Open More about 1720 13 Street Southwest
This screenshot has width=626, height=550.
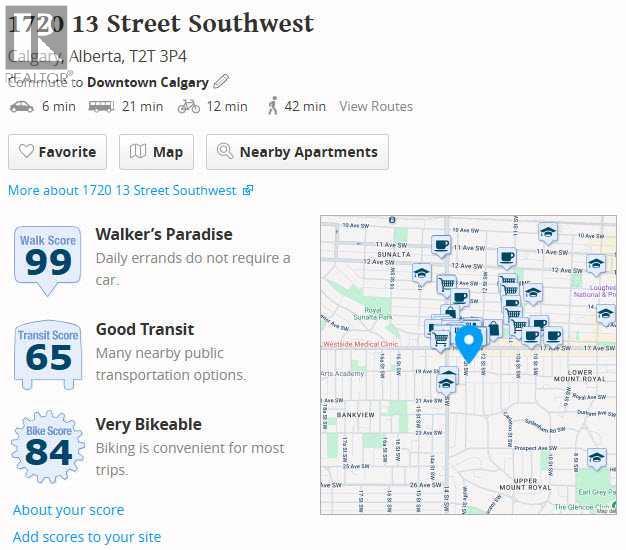[x=130, y=190]
